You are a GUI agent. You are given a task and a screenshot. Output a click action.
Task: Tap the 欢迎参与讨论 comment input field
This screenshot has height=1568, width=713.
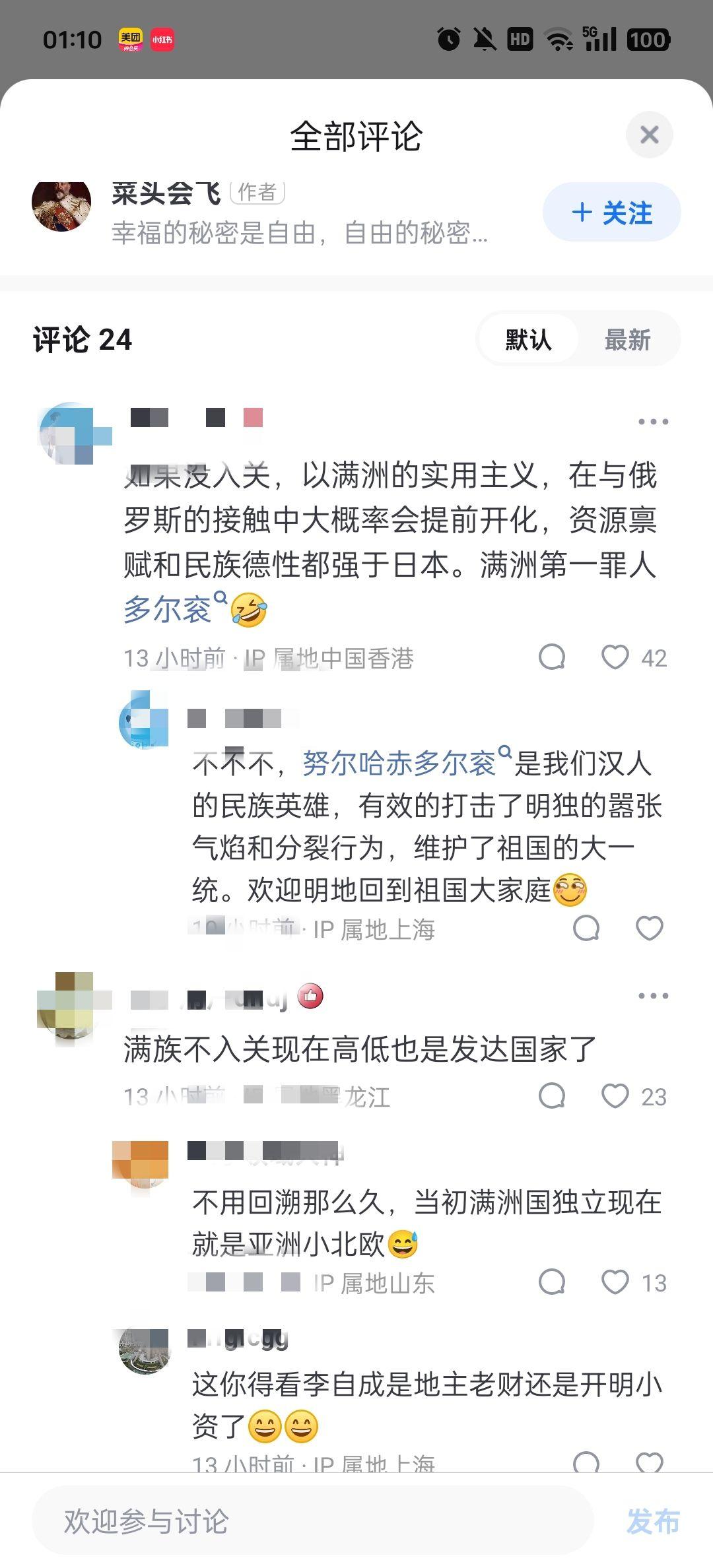312,1521
